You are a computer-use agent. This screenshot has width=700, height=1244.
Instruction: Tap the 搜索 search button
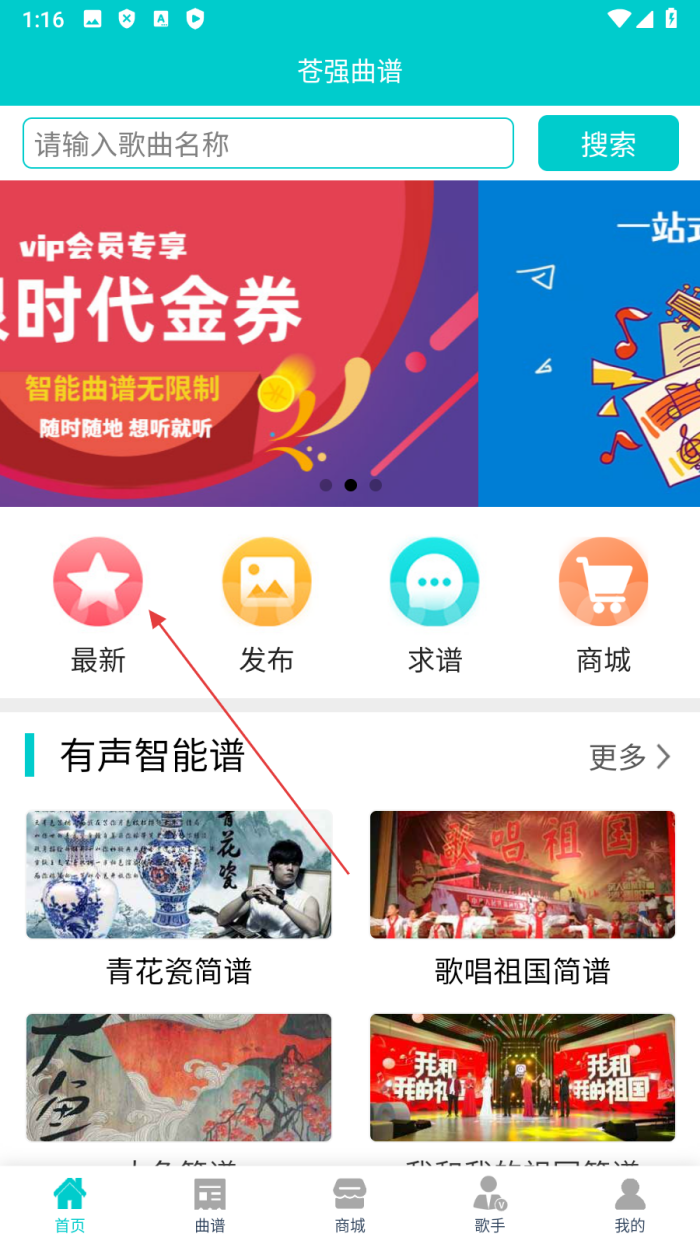pyautogui.click(x=608, y=144)
